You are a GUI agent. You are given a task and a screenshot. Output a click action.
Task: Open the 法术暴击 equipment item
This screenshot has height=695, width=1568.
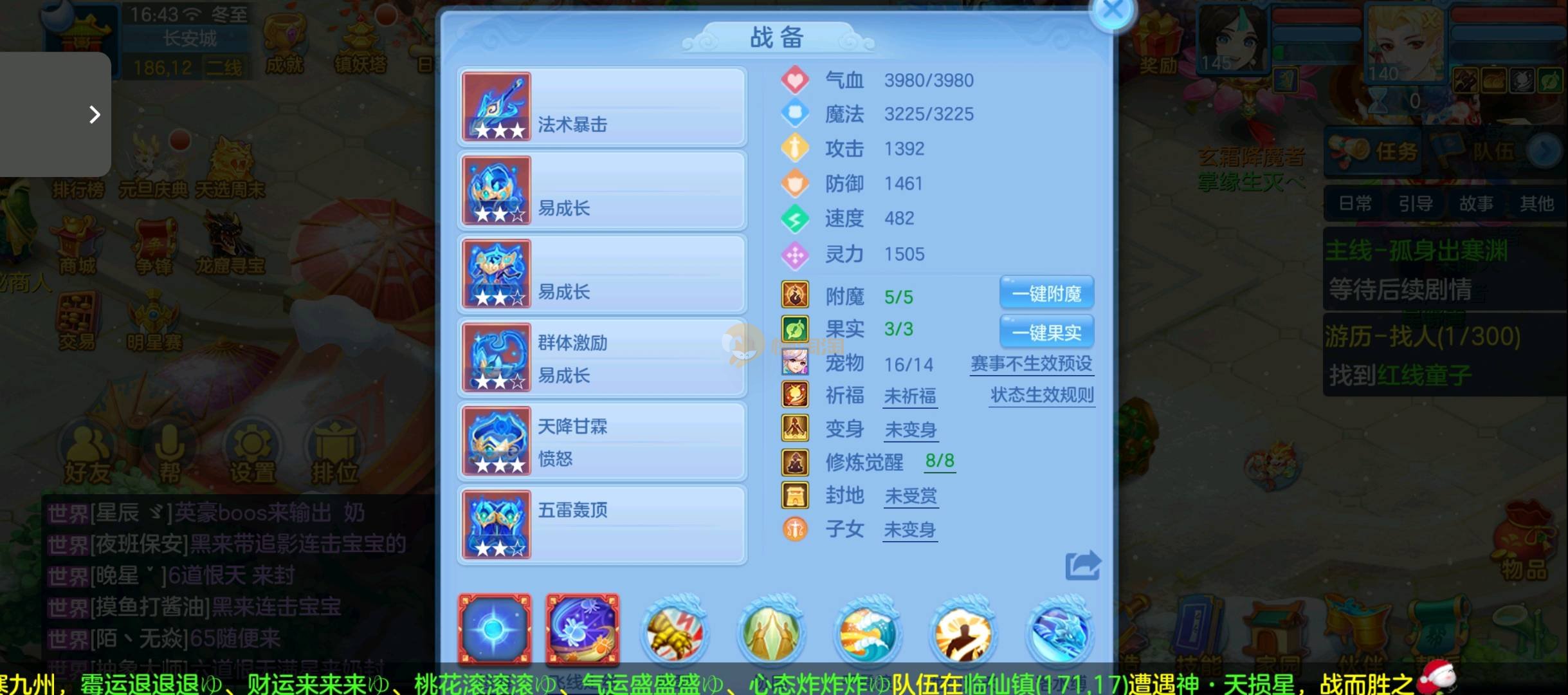(x=602, y=107)
